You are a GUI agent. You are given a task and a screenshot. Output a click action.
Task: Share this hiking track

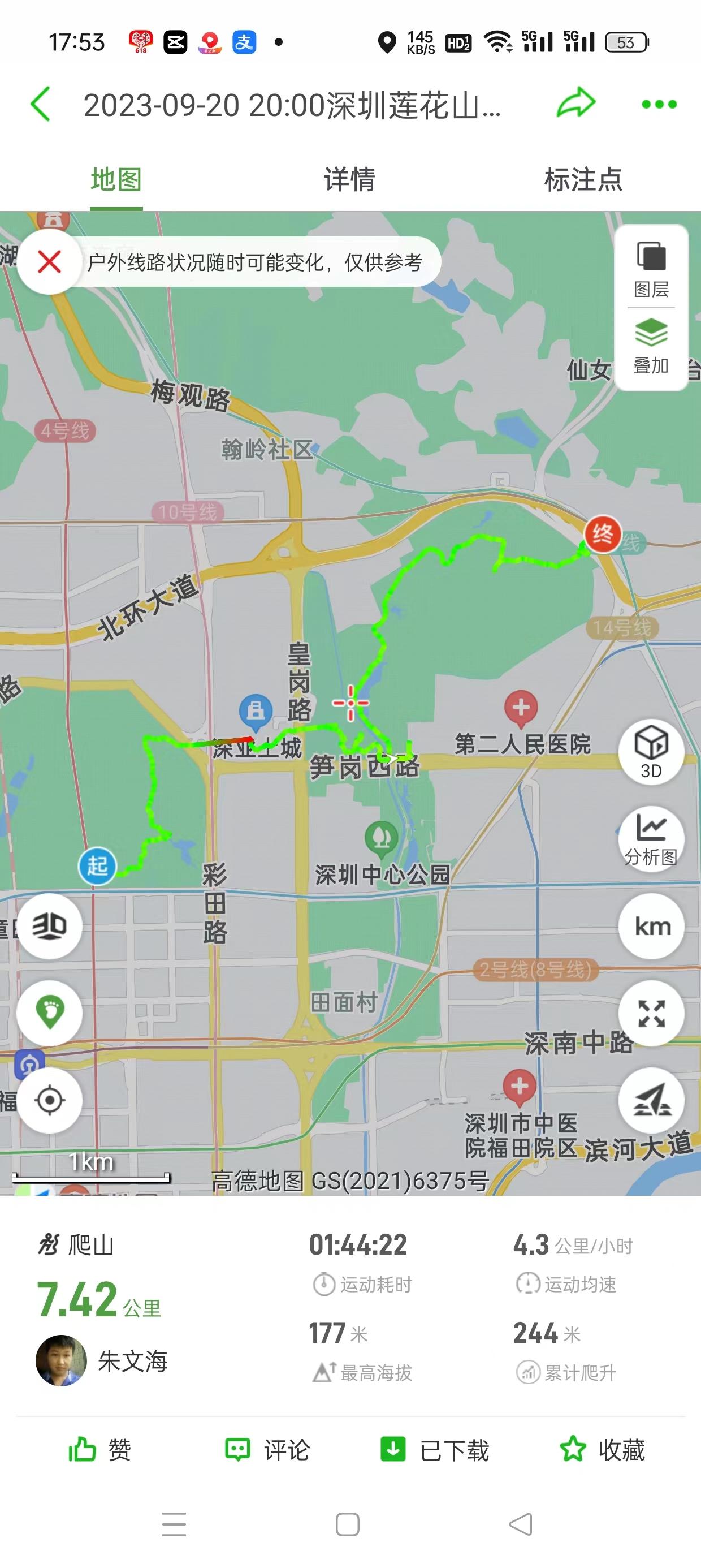[x=575, y=103]
